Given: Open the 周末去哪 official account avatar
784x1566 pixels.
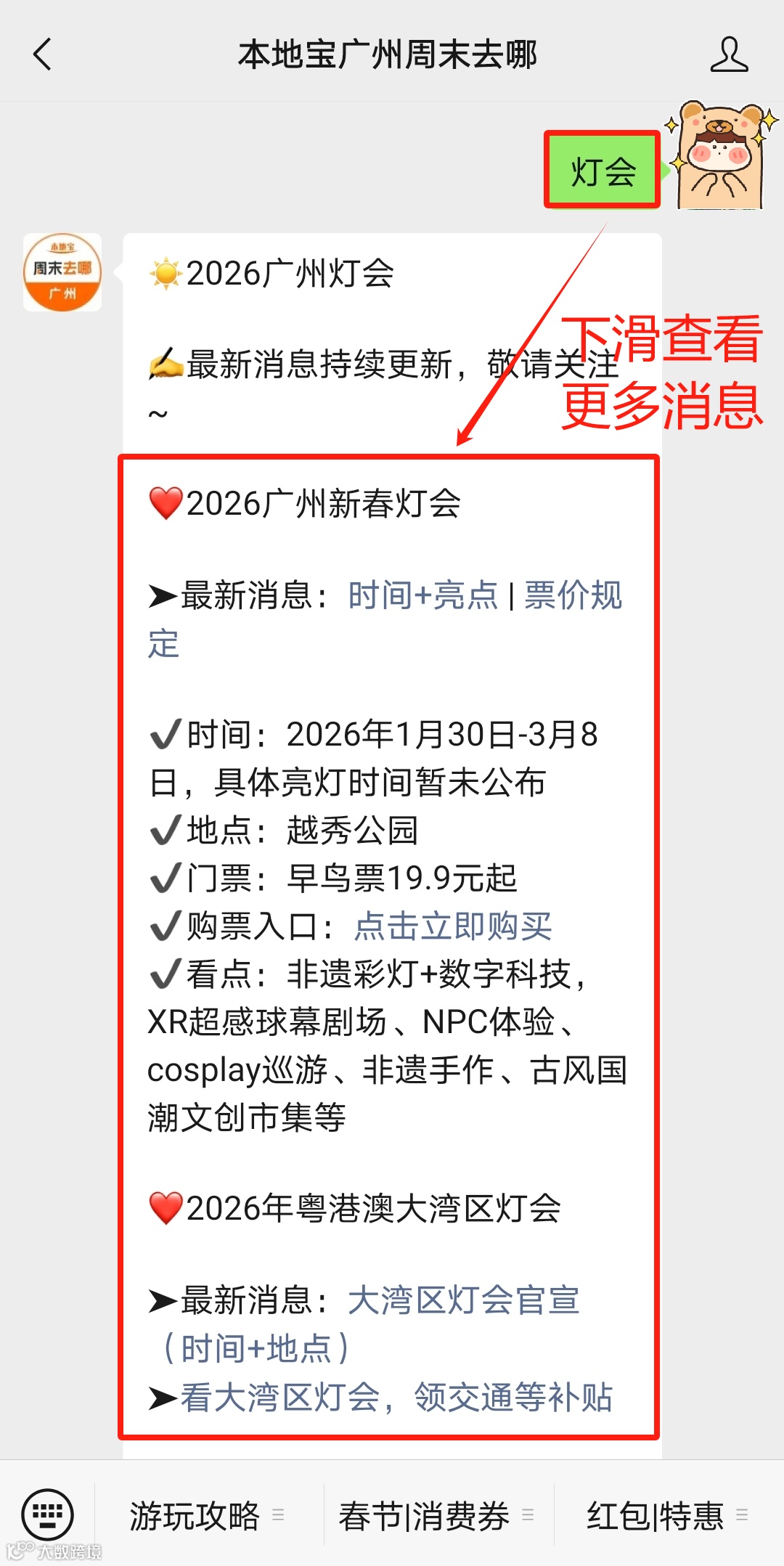Looking at the screenshot, I should (x=62, y=272).
